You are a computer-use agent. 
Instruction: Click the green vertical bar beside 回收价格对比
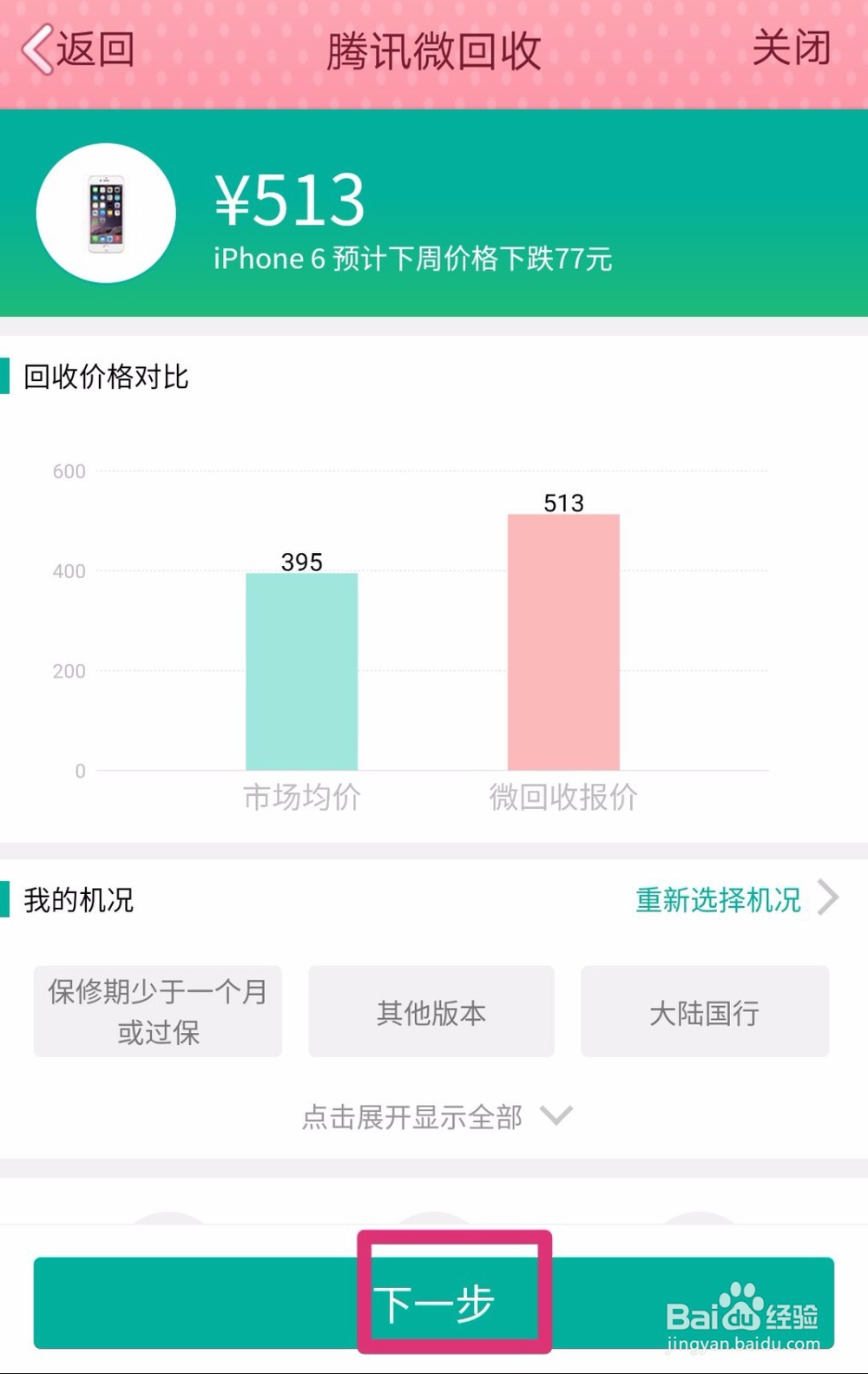[x=8, y=377]
